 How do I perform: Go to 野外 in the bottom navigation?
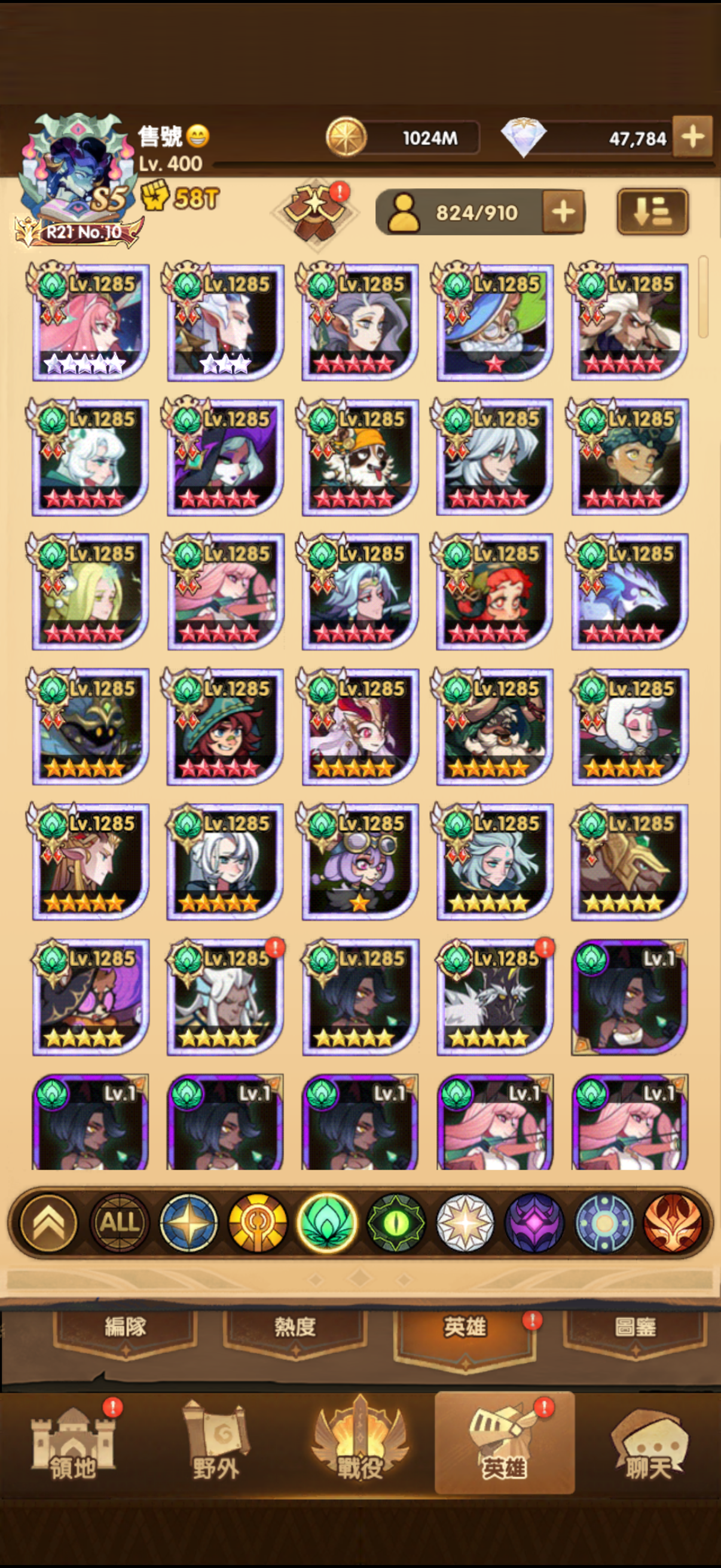click(216, 1445)
